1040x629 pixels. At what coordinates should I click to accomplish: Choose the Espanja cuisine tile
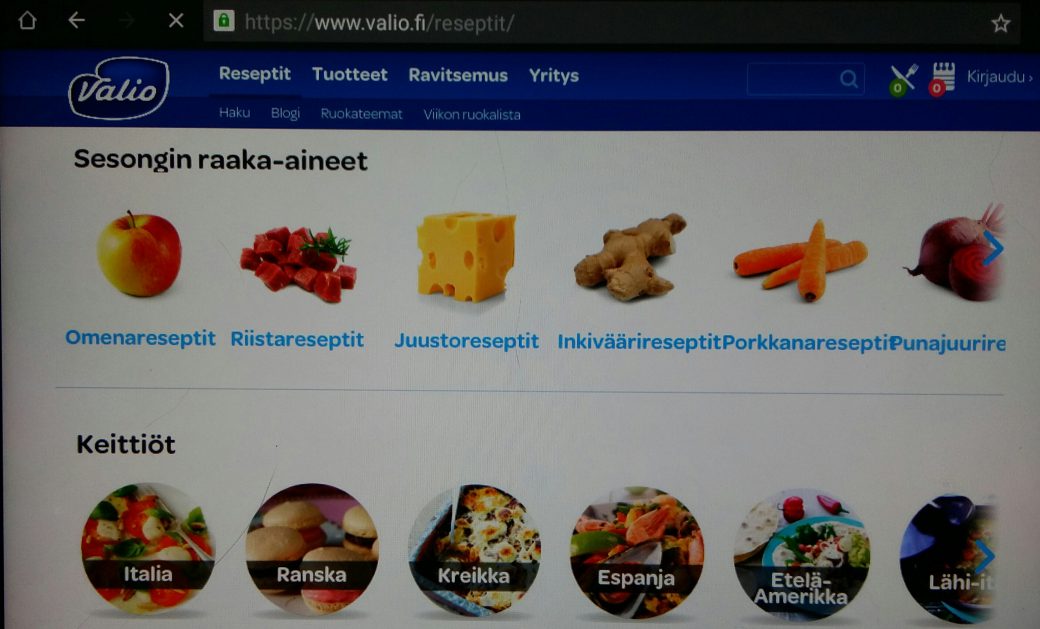636,550
